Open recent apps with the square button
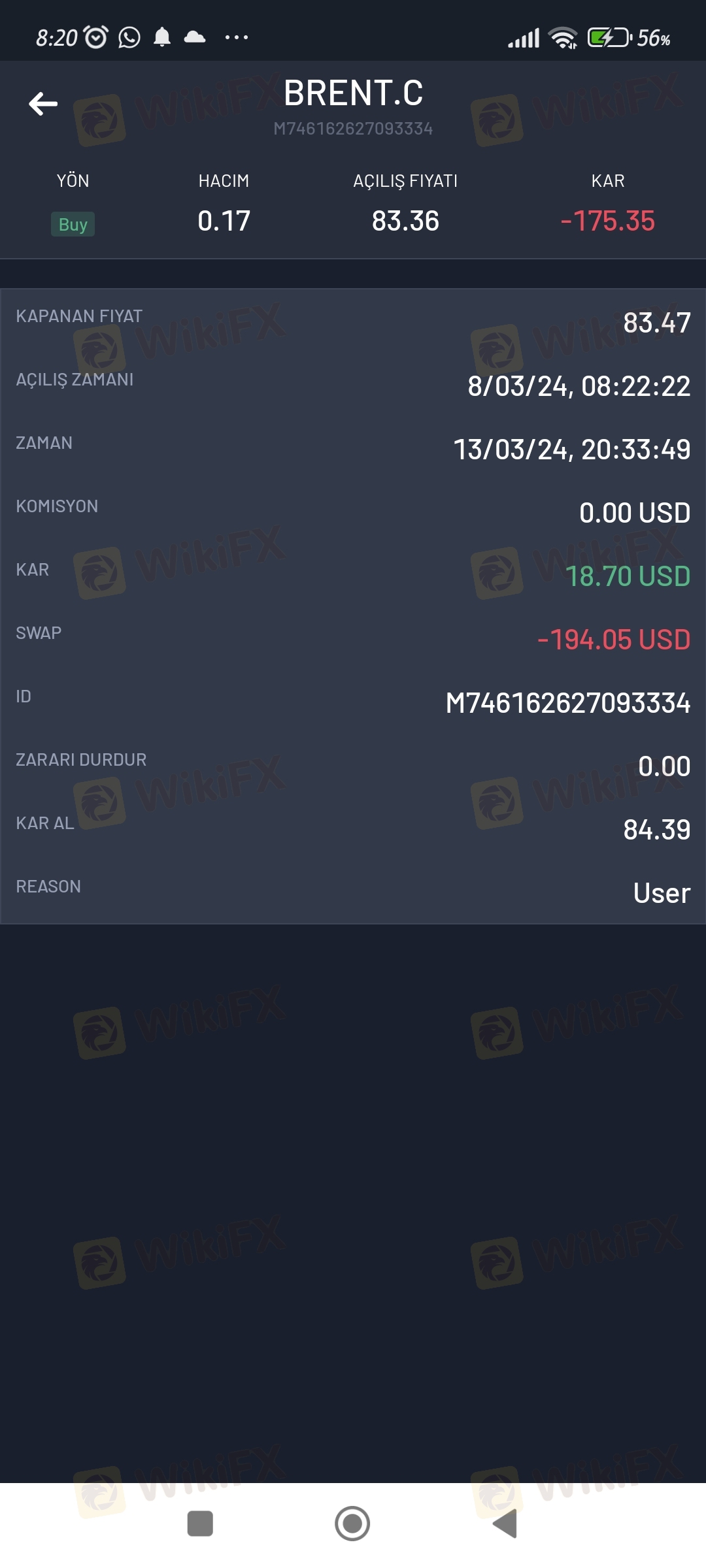 pos(200,1524)
